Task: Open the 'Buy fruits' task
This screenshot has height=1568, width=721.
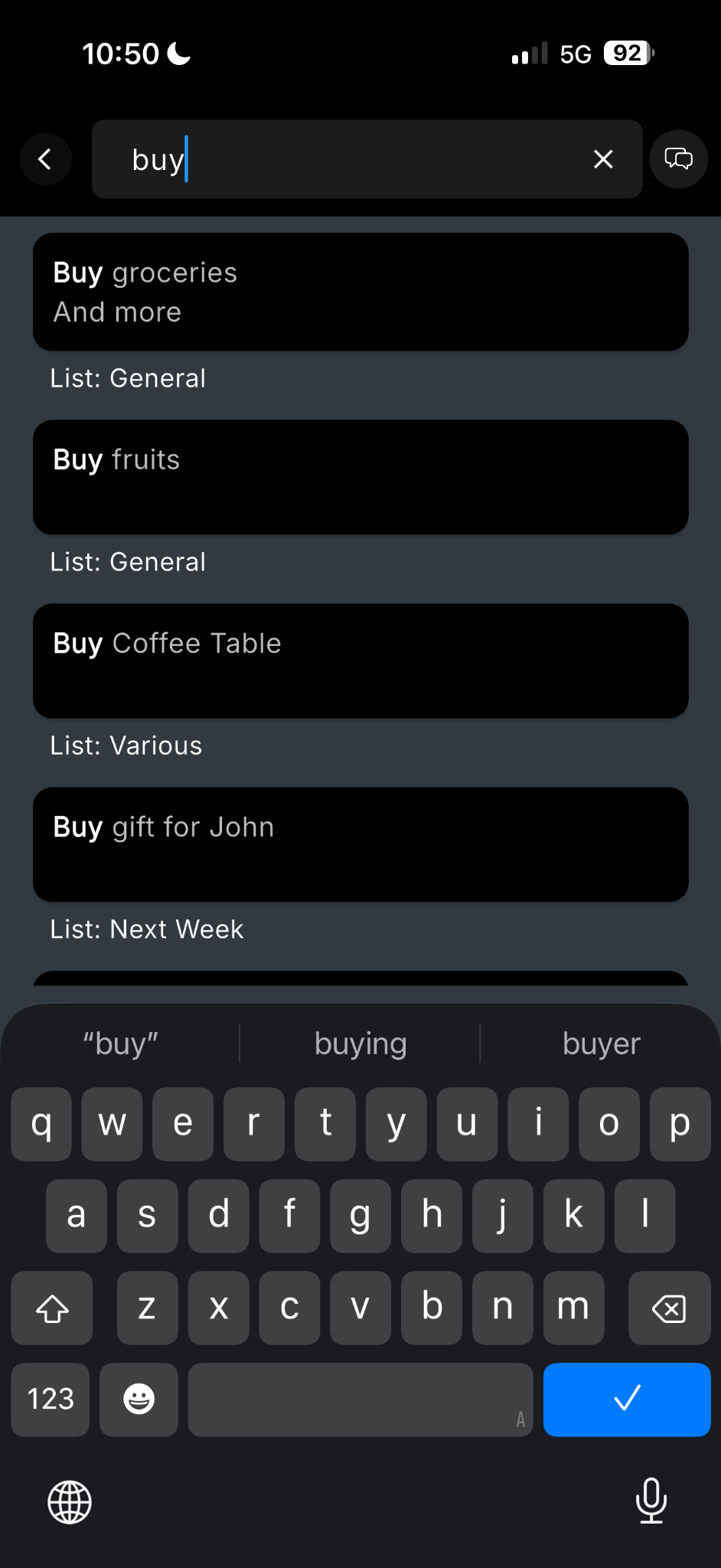Action: [360, 477]
